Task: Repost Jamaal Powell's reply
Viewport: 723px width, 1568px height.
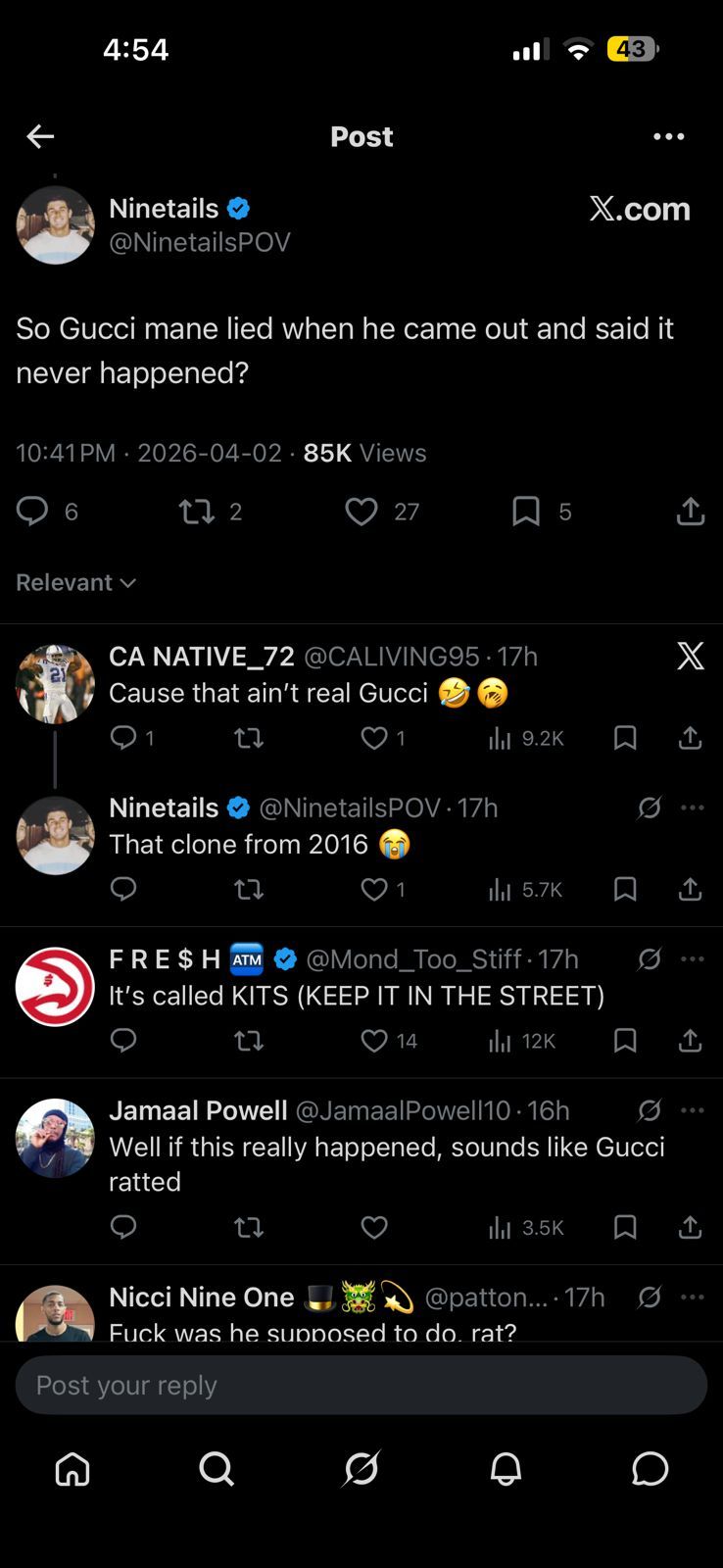Action: coord(249,1227)
